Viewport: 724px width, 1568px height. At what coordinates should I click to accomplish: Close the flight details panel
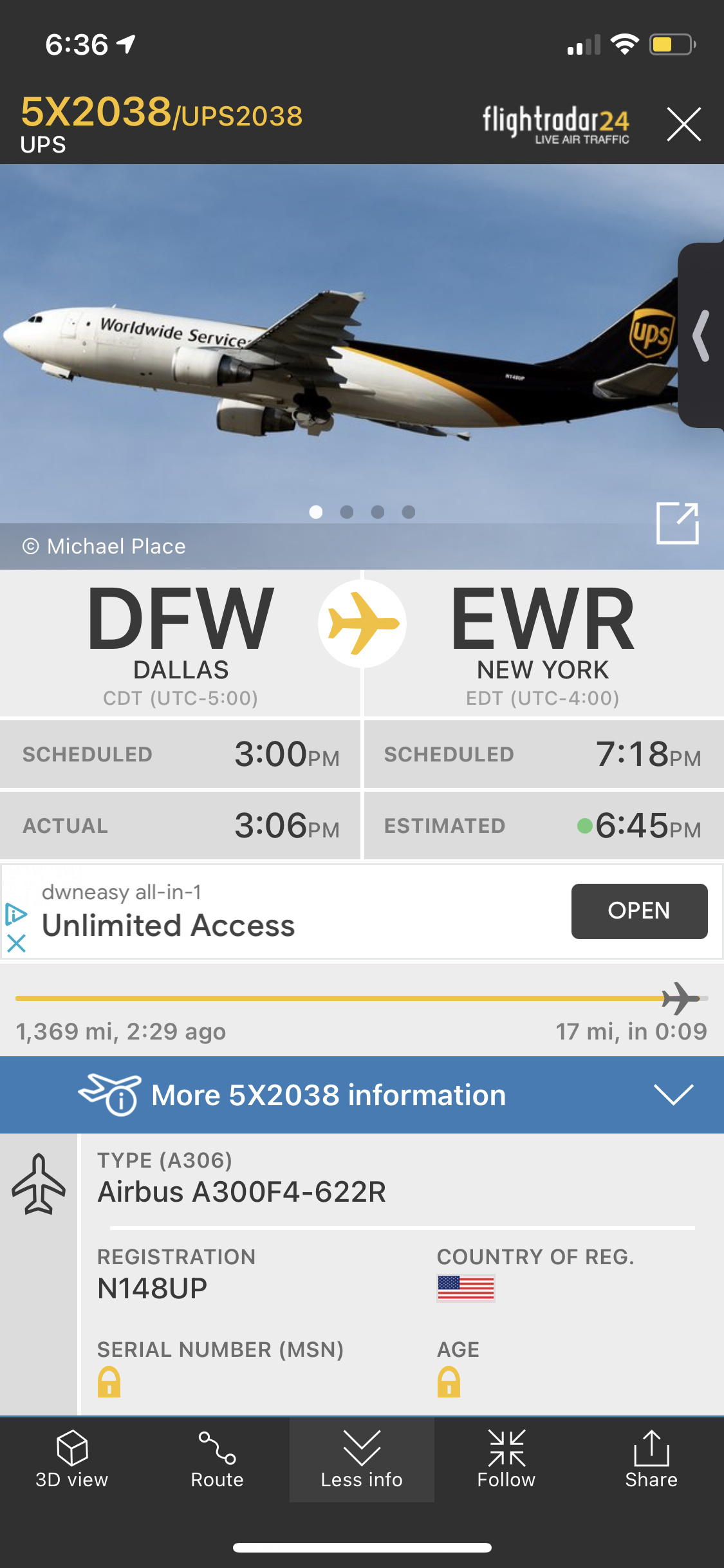(683, 124)
